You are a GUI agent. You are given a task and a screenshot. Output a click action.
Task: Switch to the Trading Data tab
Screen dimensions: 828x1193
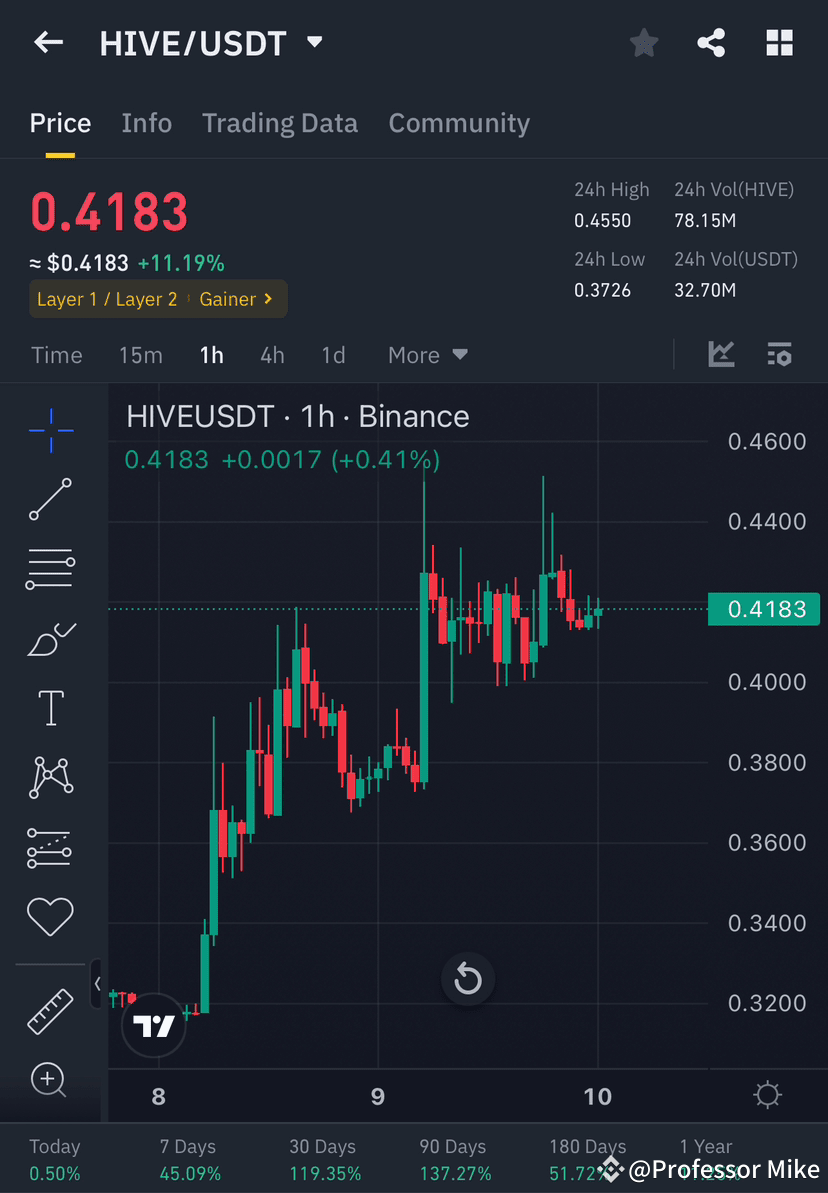(280, 123)
